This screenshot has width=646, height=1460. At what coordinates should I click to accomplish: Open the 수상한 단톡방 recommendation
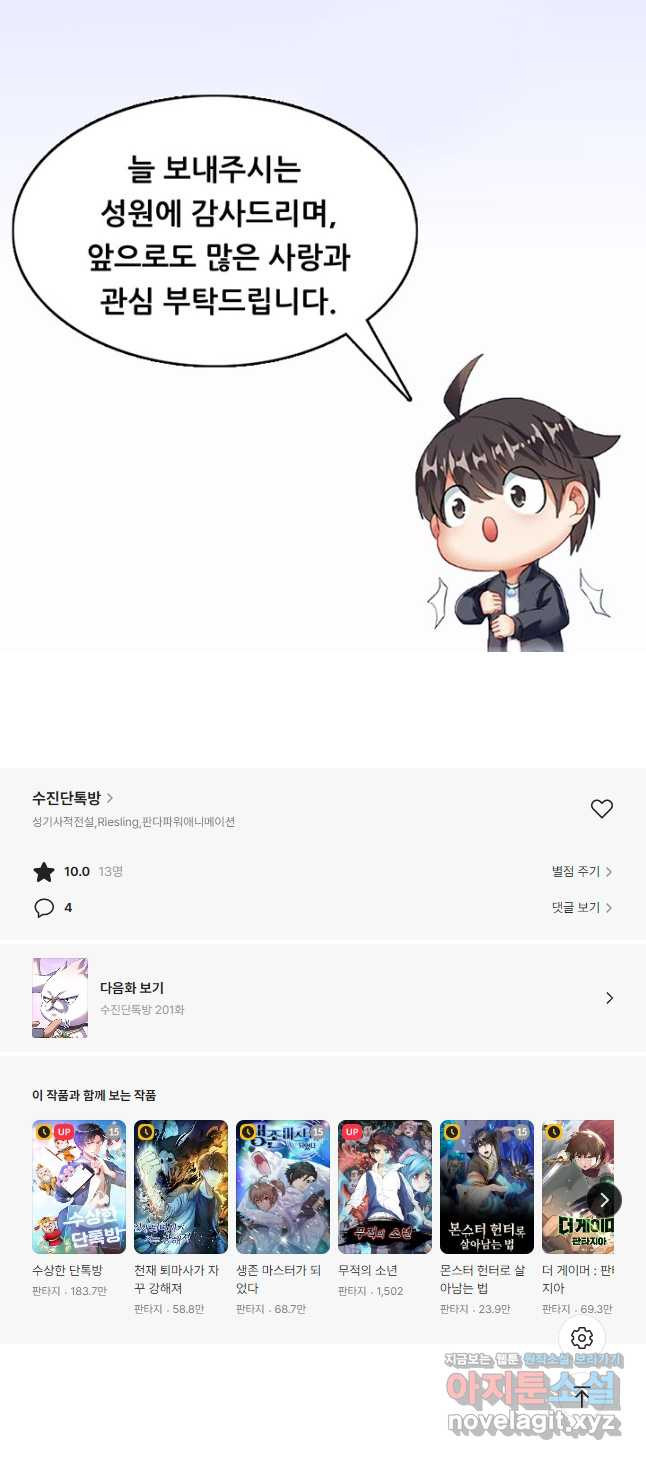coord(79,1187)
